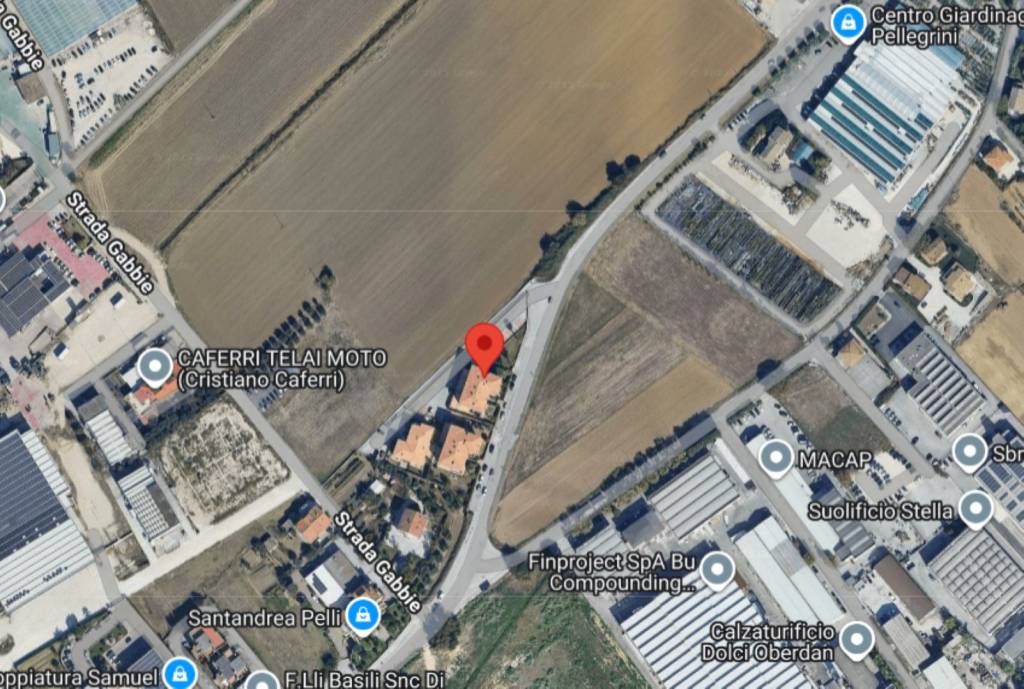Viewport: 1024px width, 689px height.
Task: Tap the red location pin
Action: tap(485, 347)
